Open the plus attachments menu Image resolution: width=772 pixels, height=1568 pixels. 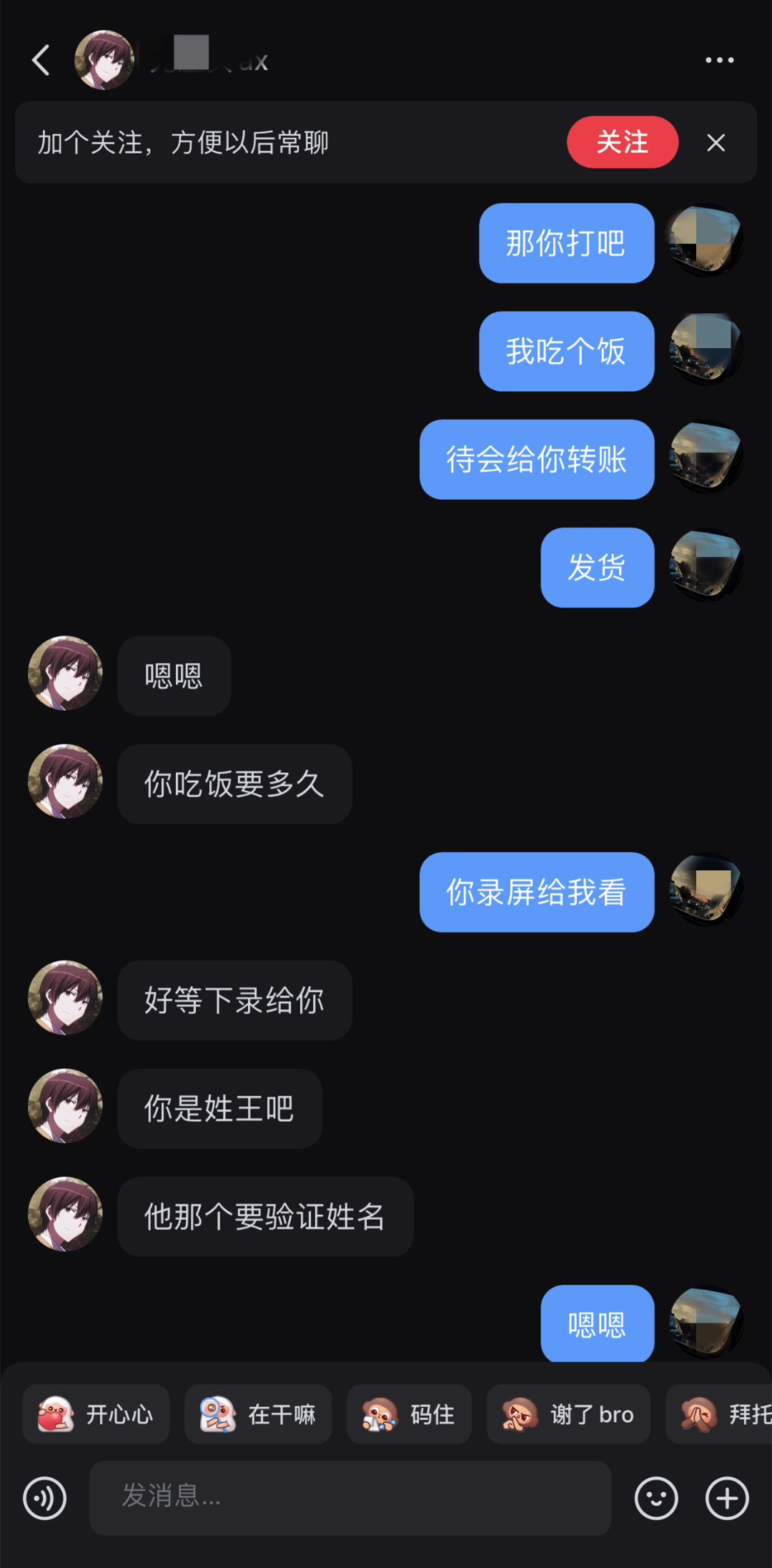click(x=727, y=1498)
